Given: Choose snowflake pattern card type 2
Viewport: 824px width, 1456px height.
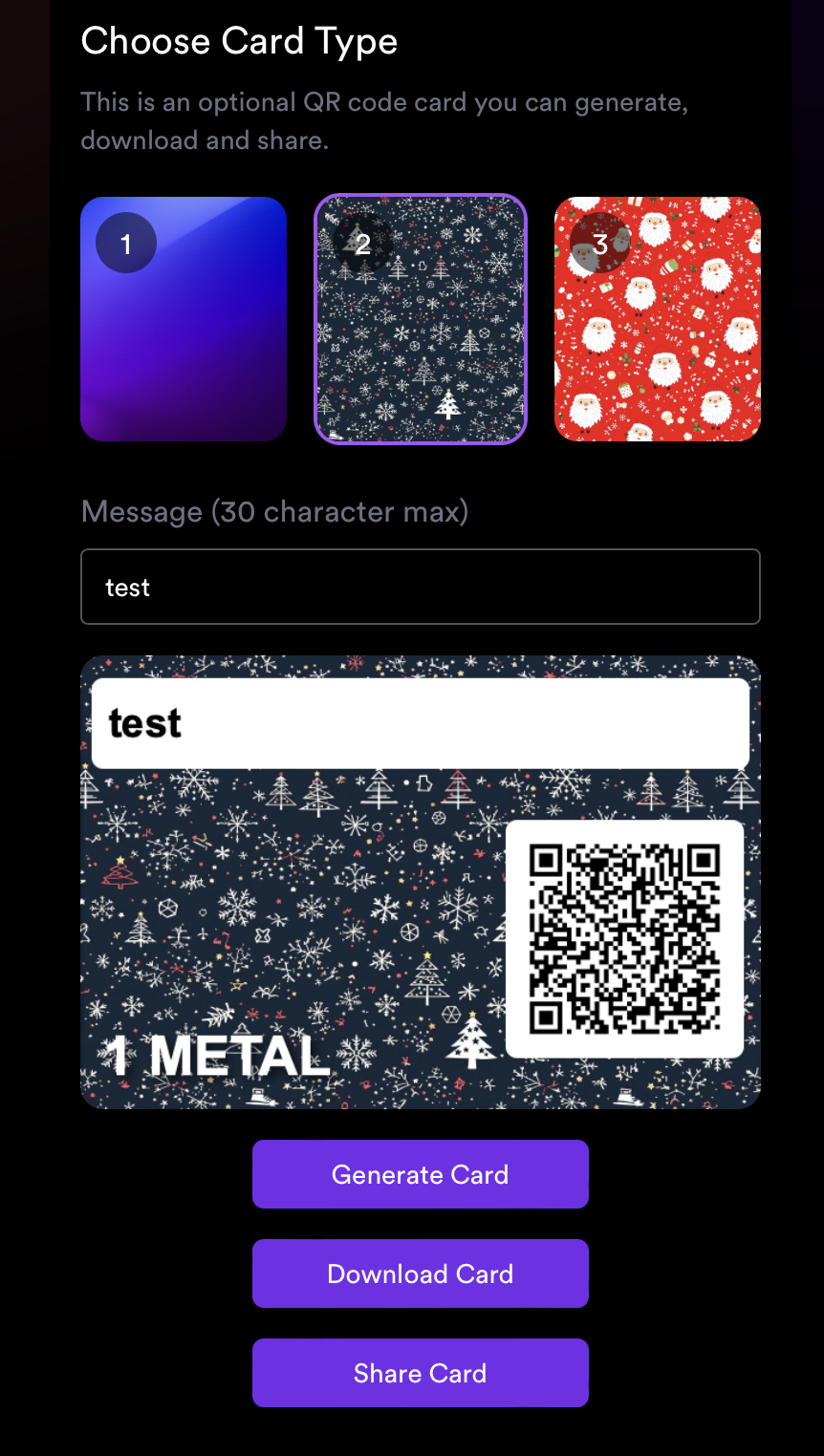Looking at the screenshot, I should click(421, 319).
